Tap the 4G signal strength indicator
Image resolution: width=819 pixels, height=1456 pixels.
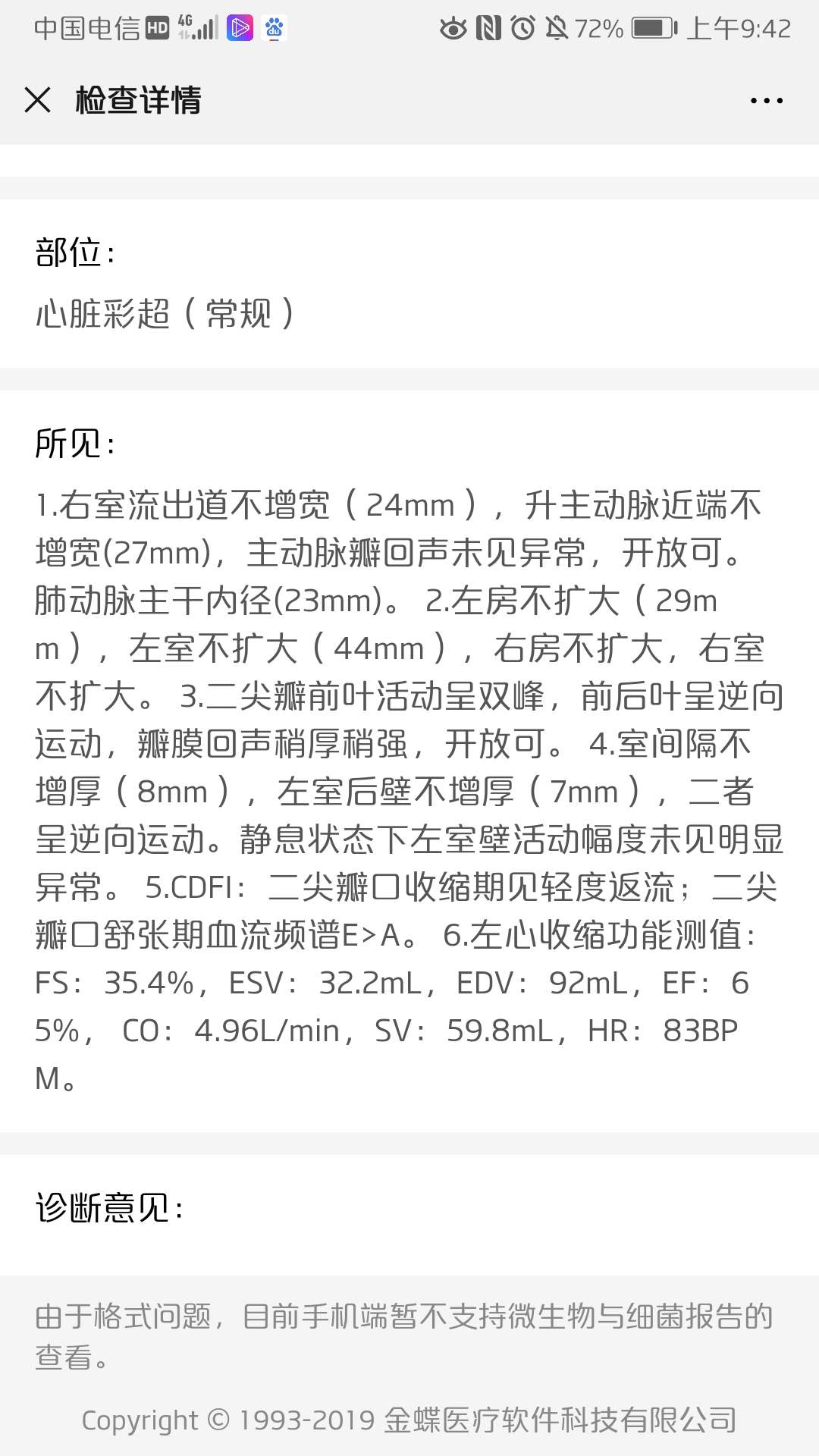pyautogui.click(x=196, y=27)
